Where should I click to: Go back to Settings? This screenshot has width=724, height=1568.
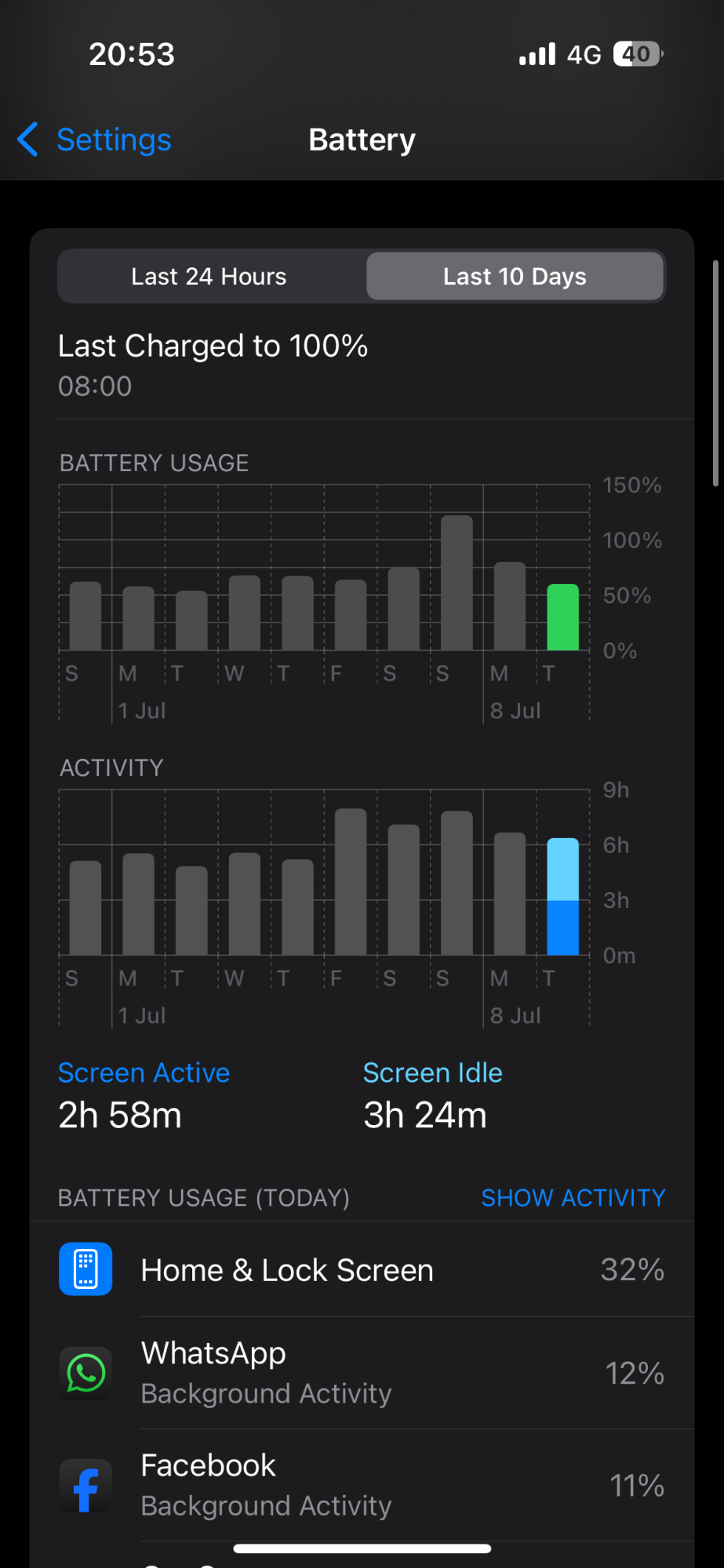click(x=95, y=140)
